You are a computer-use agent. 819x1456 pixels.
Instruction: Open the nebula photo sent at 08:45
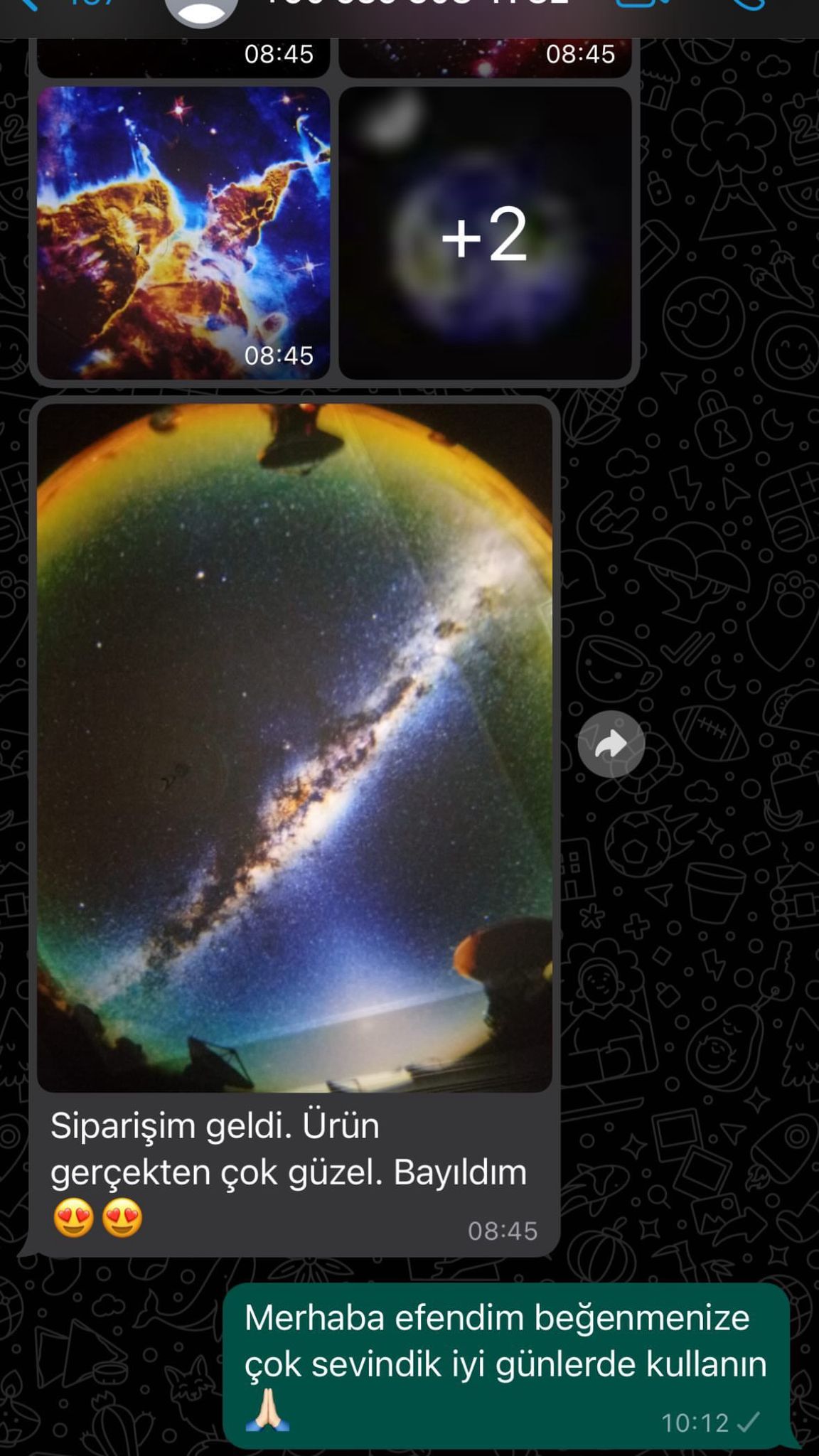tap(183, 232)
